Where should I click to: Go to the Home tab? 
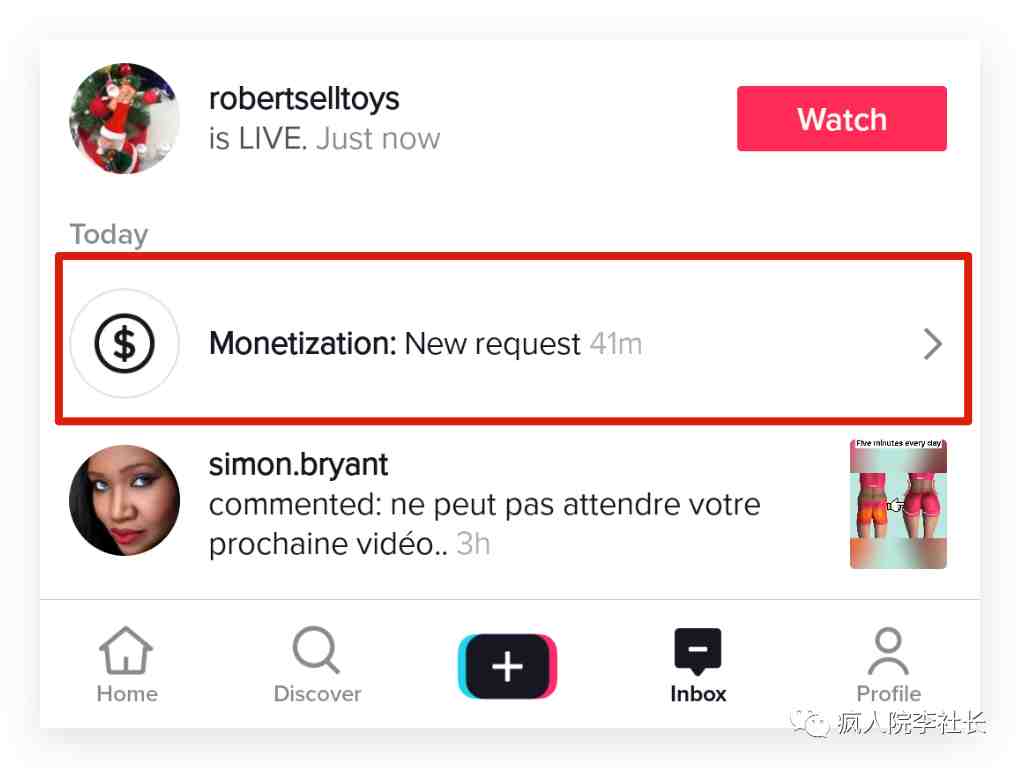click(x=127, y=664)
